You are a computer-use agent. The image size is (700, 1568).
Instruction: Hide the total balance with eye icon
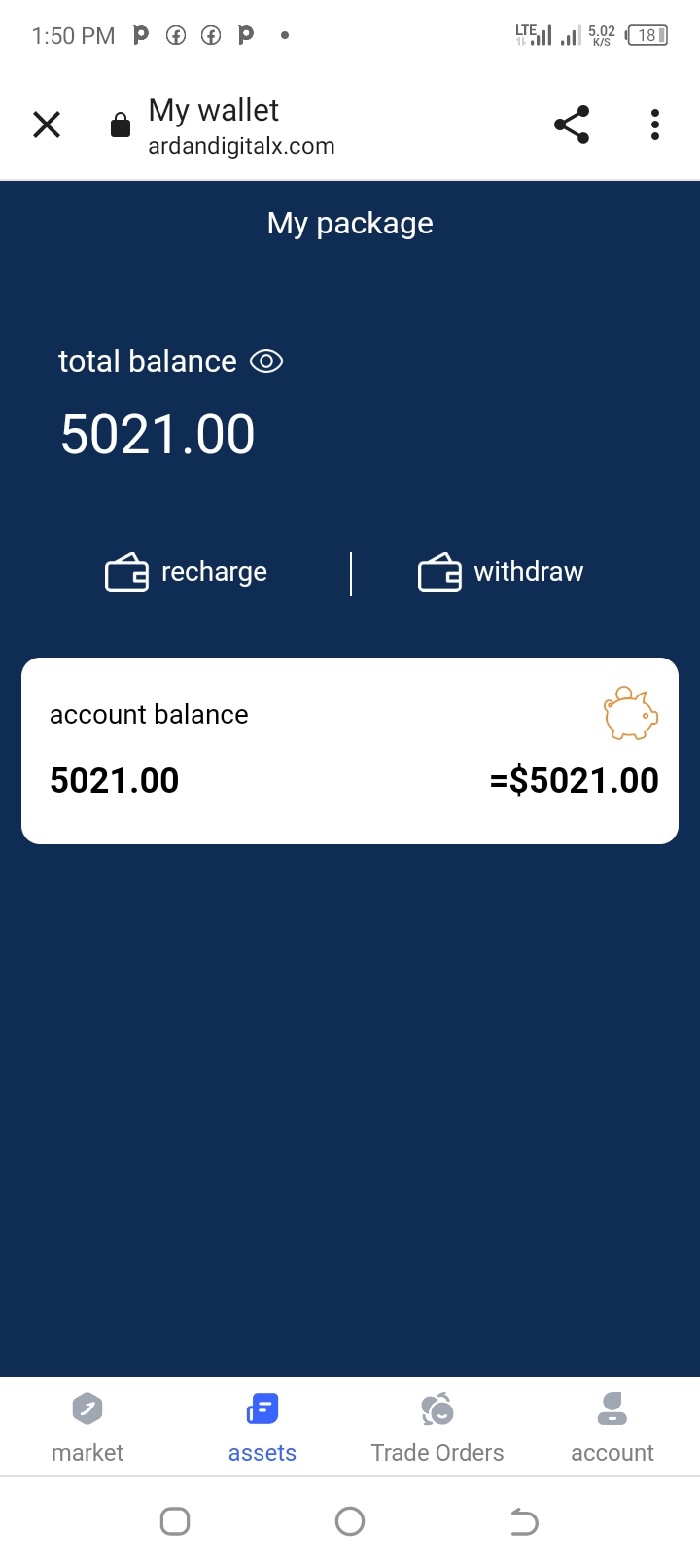pyautogui.click(x=266, y=362)
